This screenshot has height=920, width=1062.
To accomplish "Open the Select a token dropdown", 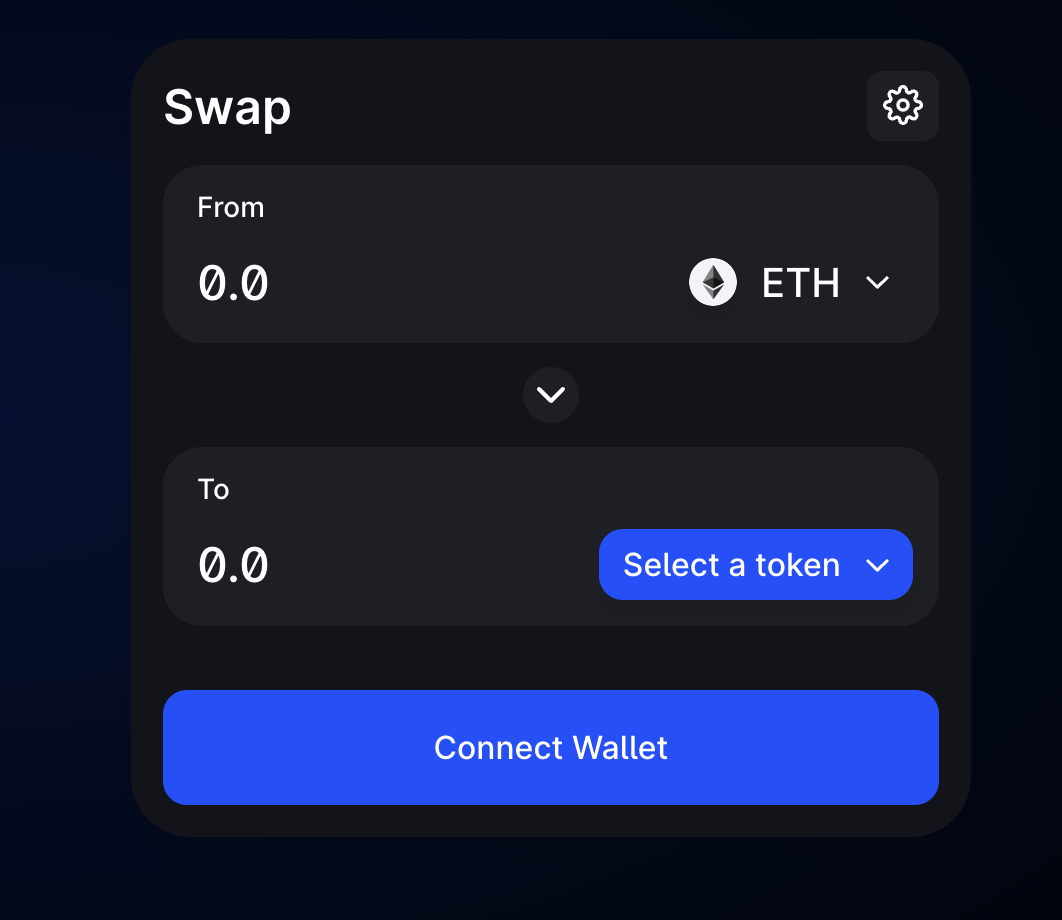I will (x=755, y=565).
